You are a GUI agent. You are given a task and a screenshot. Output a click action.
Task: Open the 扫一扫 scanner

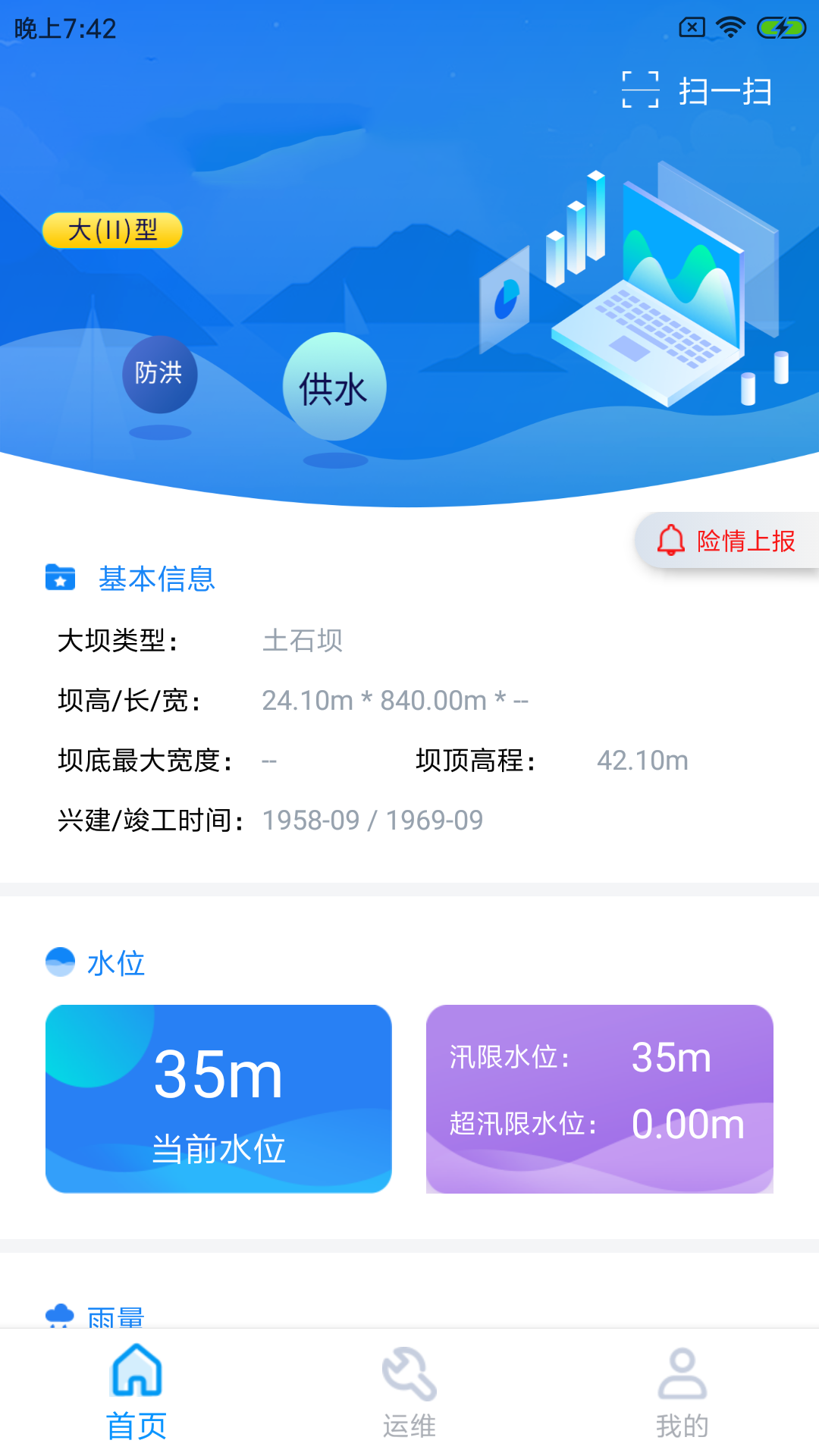[x=697, y=91]
